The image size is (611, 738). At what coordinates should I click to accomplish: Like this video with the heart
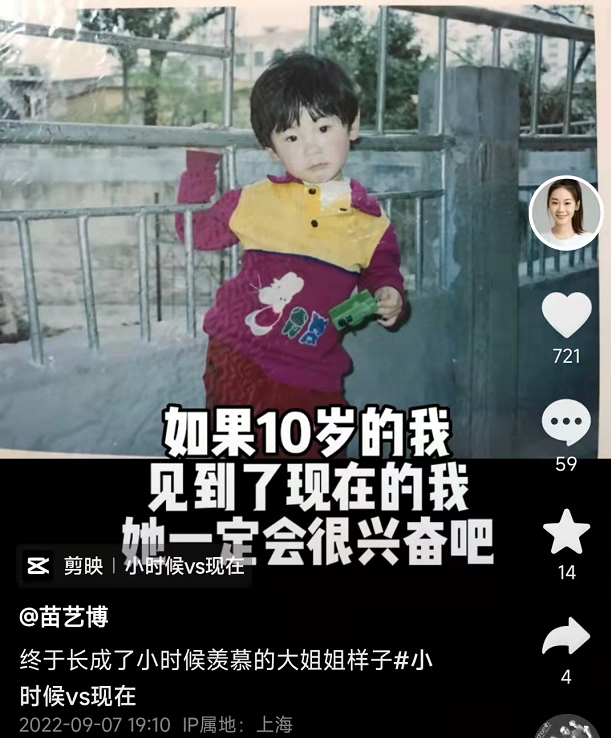[566, 316]
